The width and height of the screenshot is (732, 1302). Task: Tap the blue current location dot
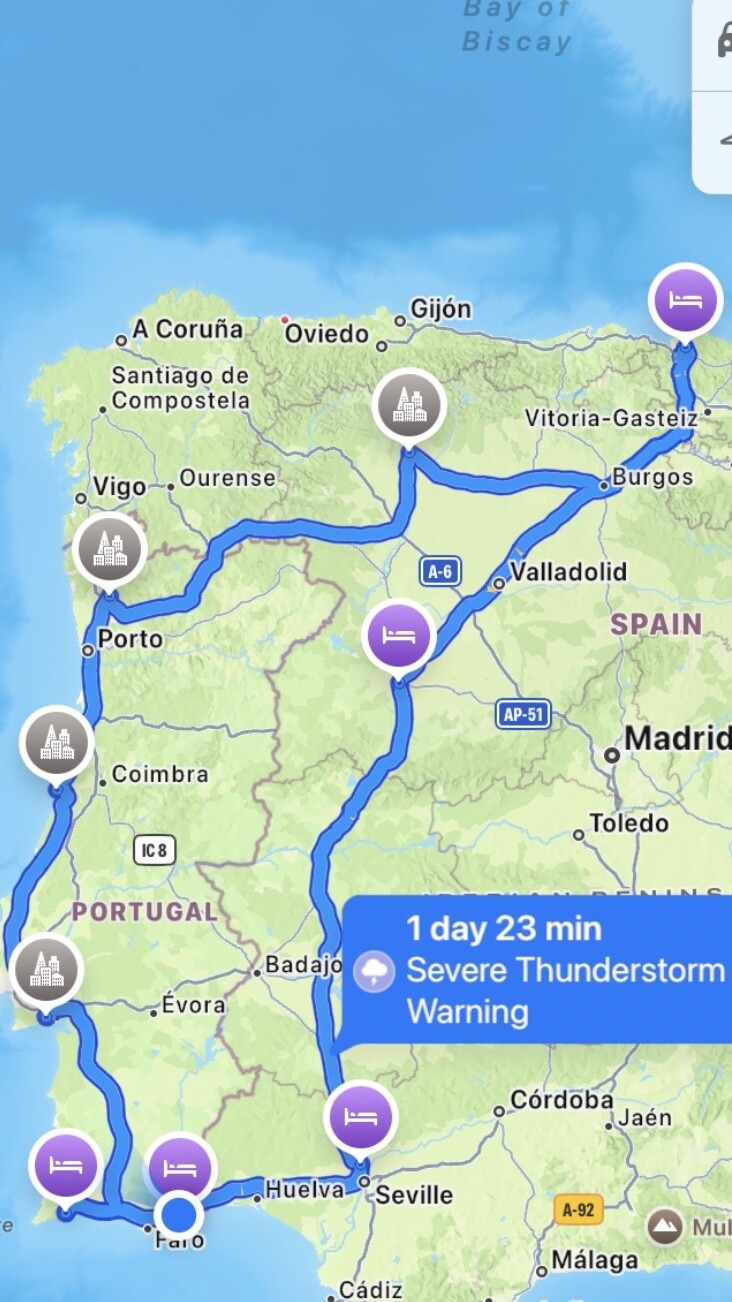[x=179, y=1215]
